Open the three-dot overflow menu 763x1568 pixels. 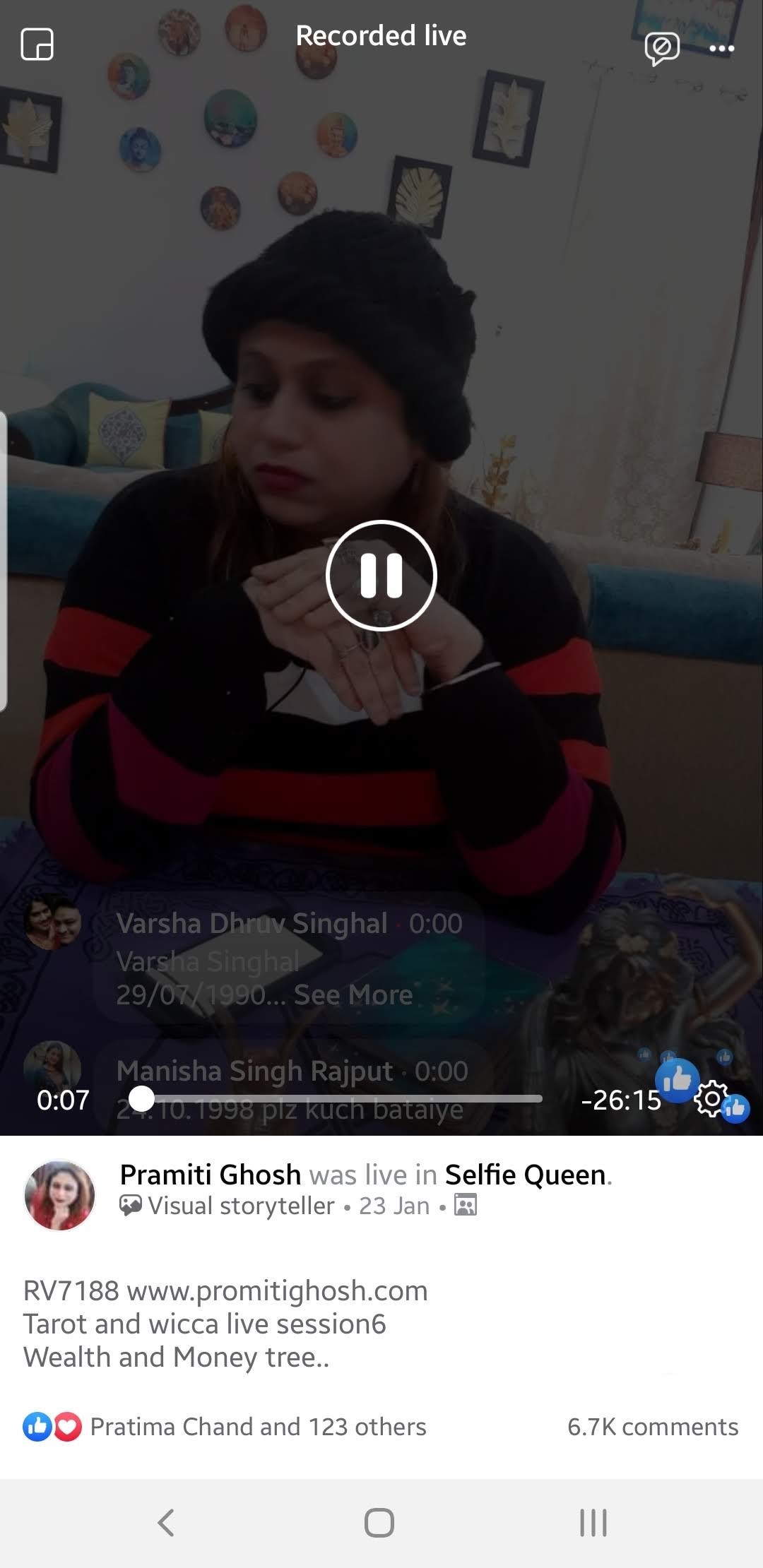point(721,48)
